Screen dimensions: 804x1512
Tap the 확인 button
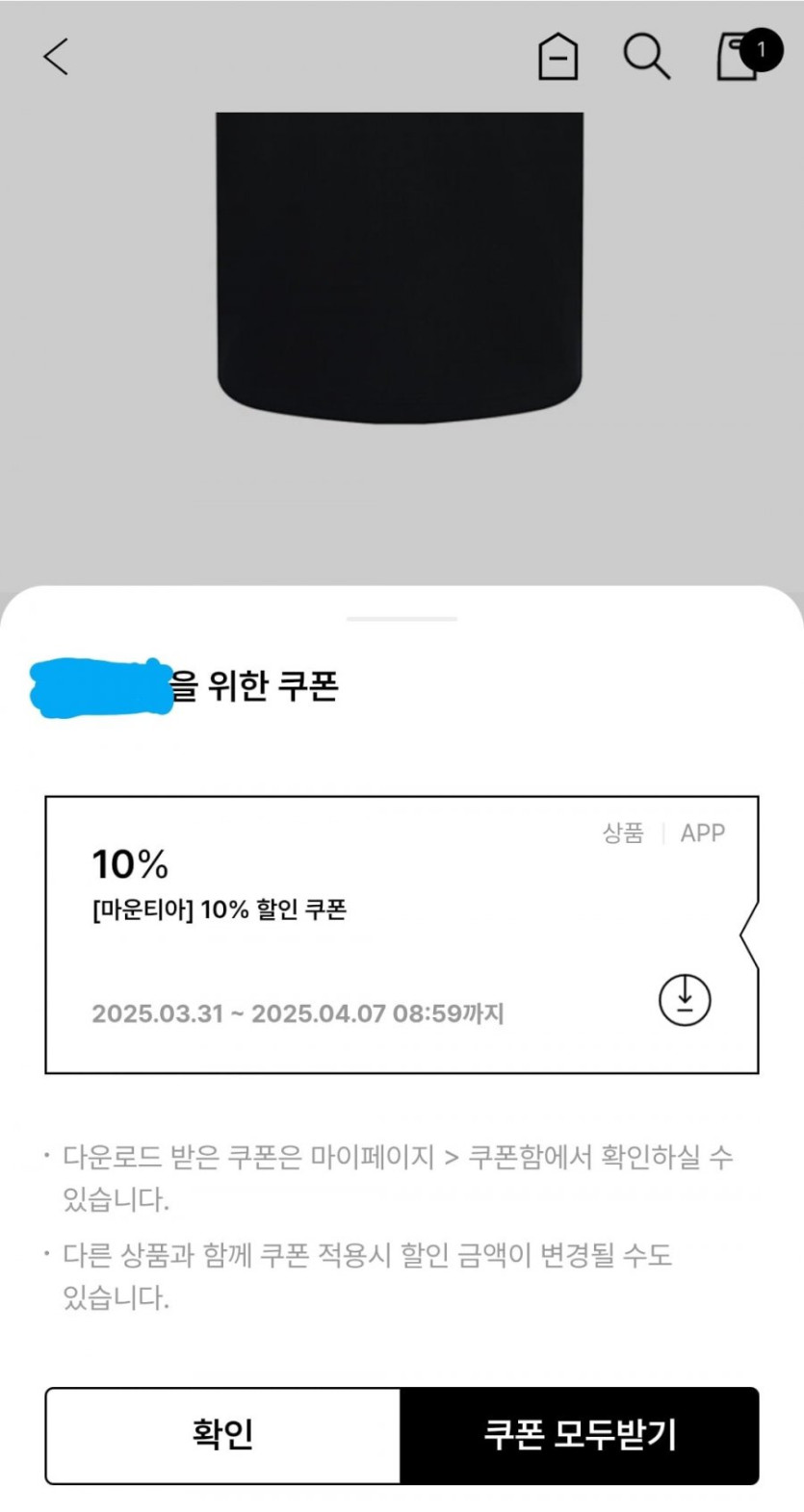223,1435
